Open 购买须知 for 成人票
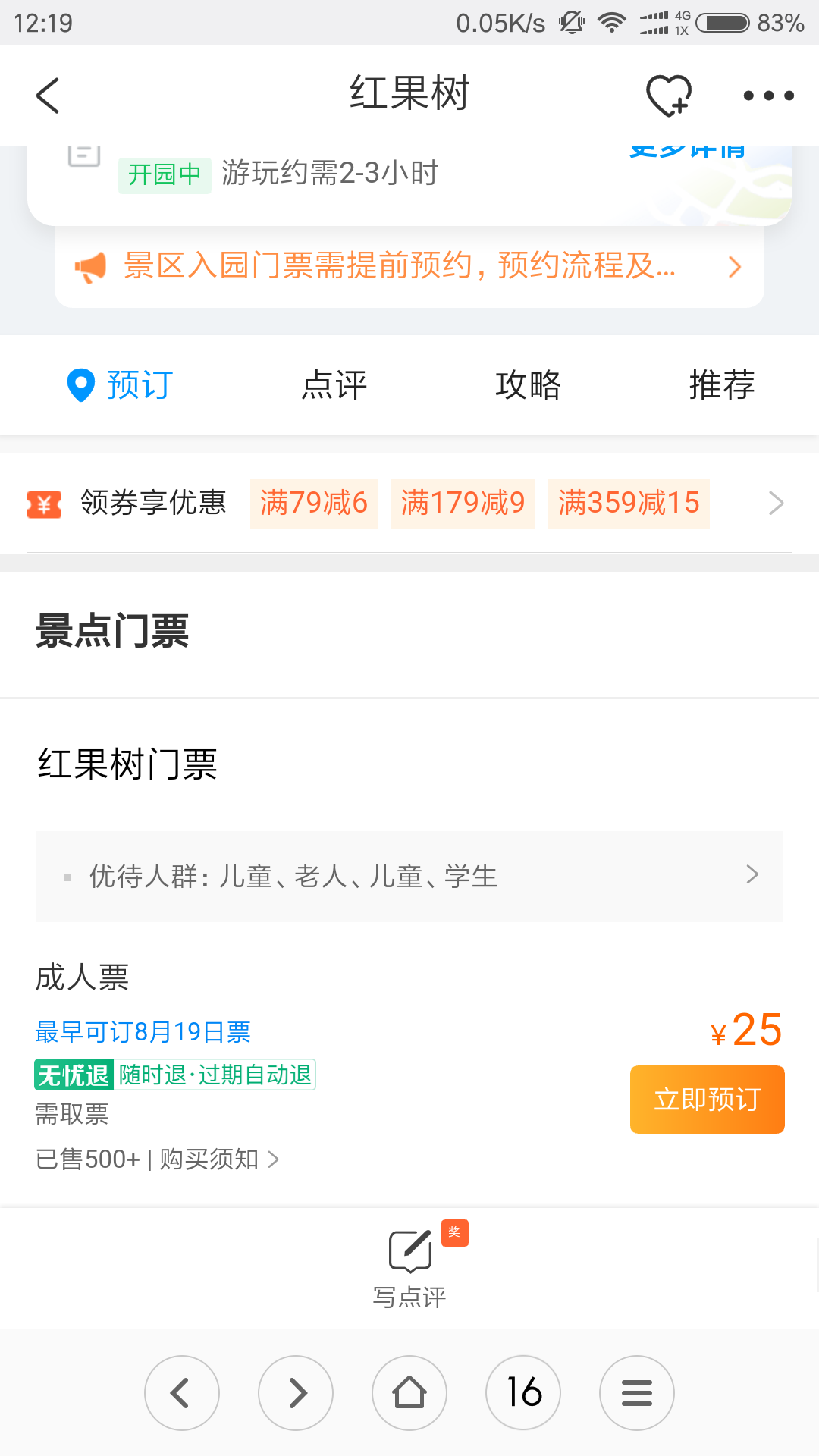819x1456 pixels. click(219, 1159)
